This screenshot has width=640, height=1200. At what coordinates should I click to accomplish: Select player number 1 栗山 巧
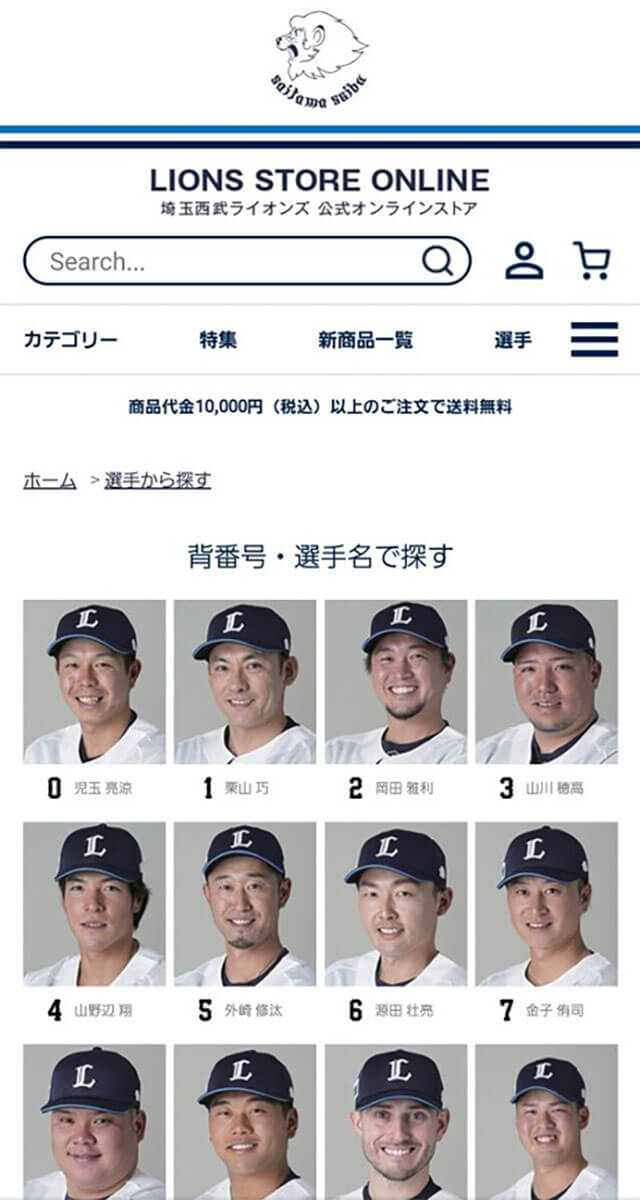pos(245,700)
